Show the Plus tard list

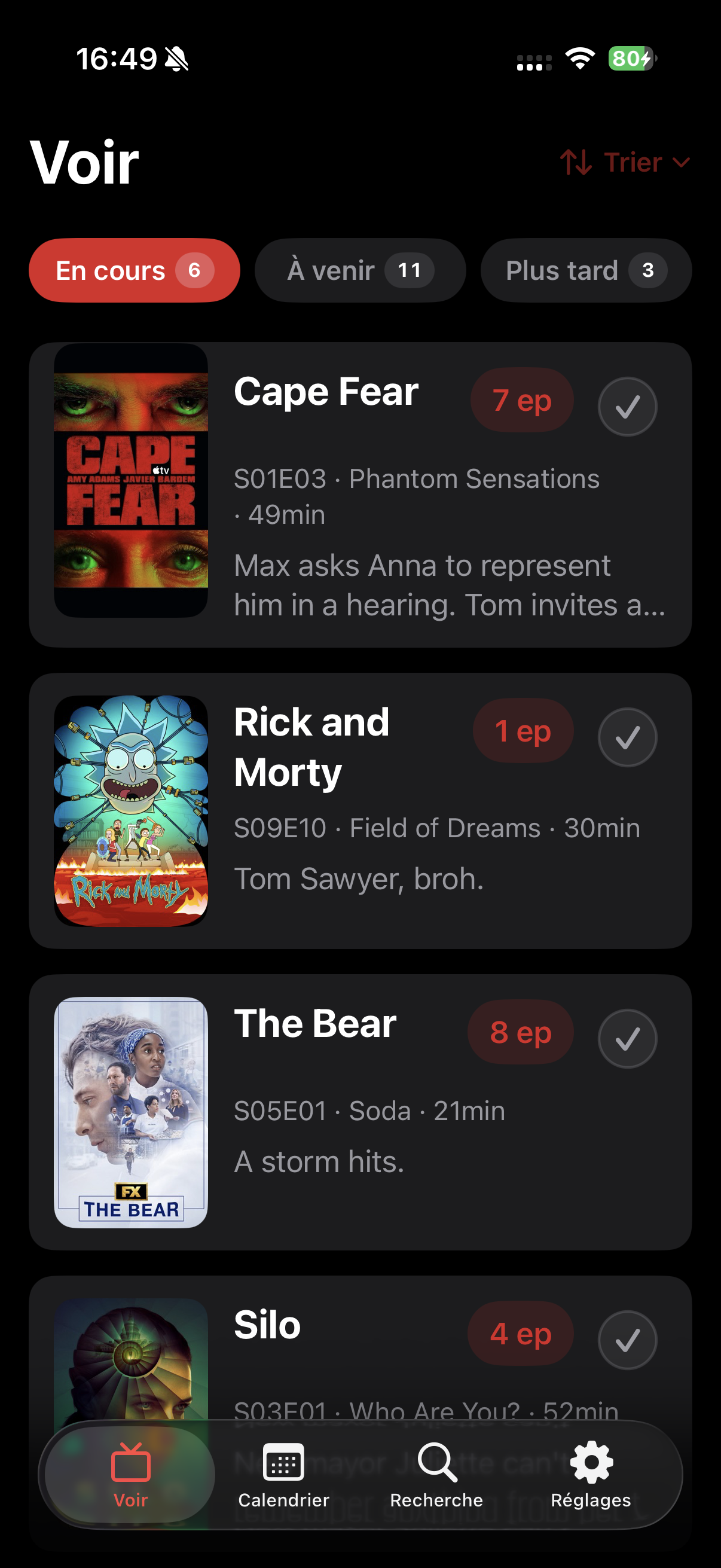pos(586,270)
